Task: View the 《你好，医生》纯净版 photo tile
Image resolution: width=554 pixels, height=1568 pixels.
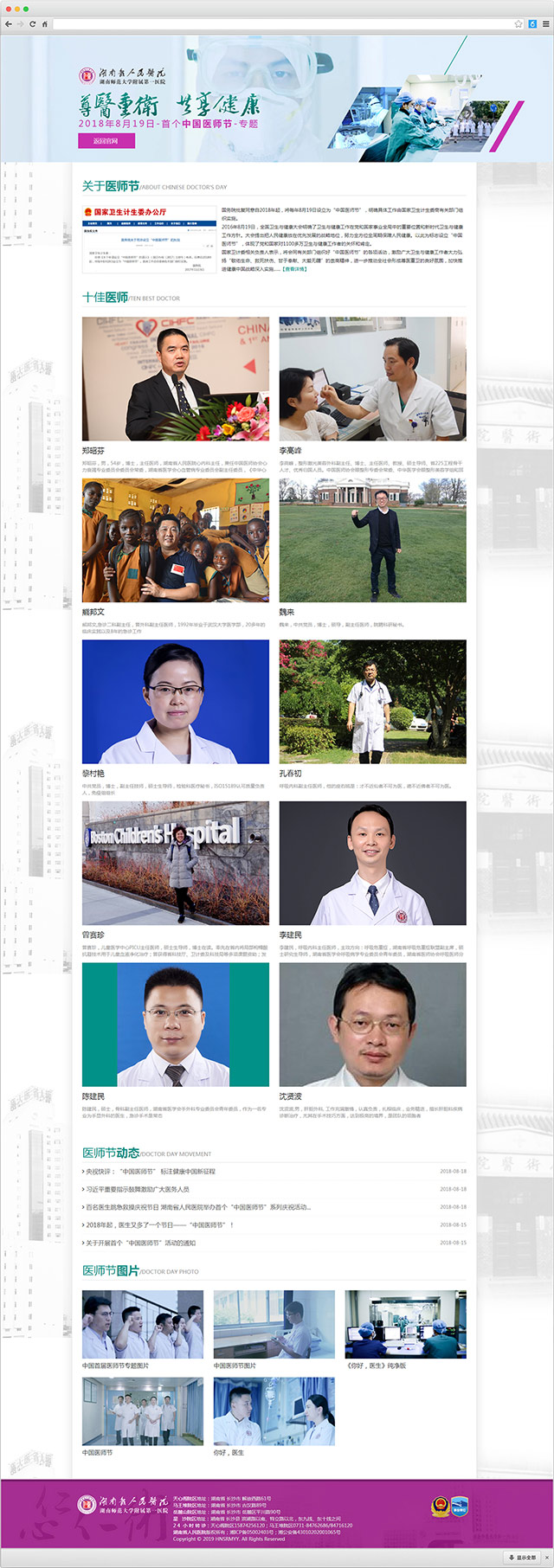Action: tap(405, 1325)
